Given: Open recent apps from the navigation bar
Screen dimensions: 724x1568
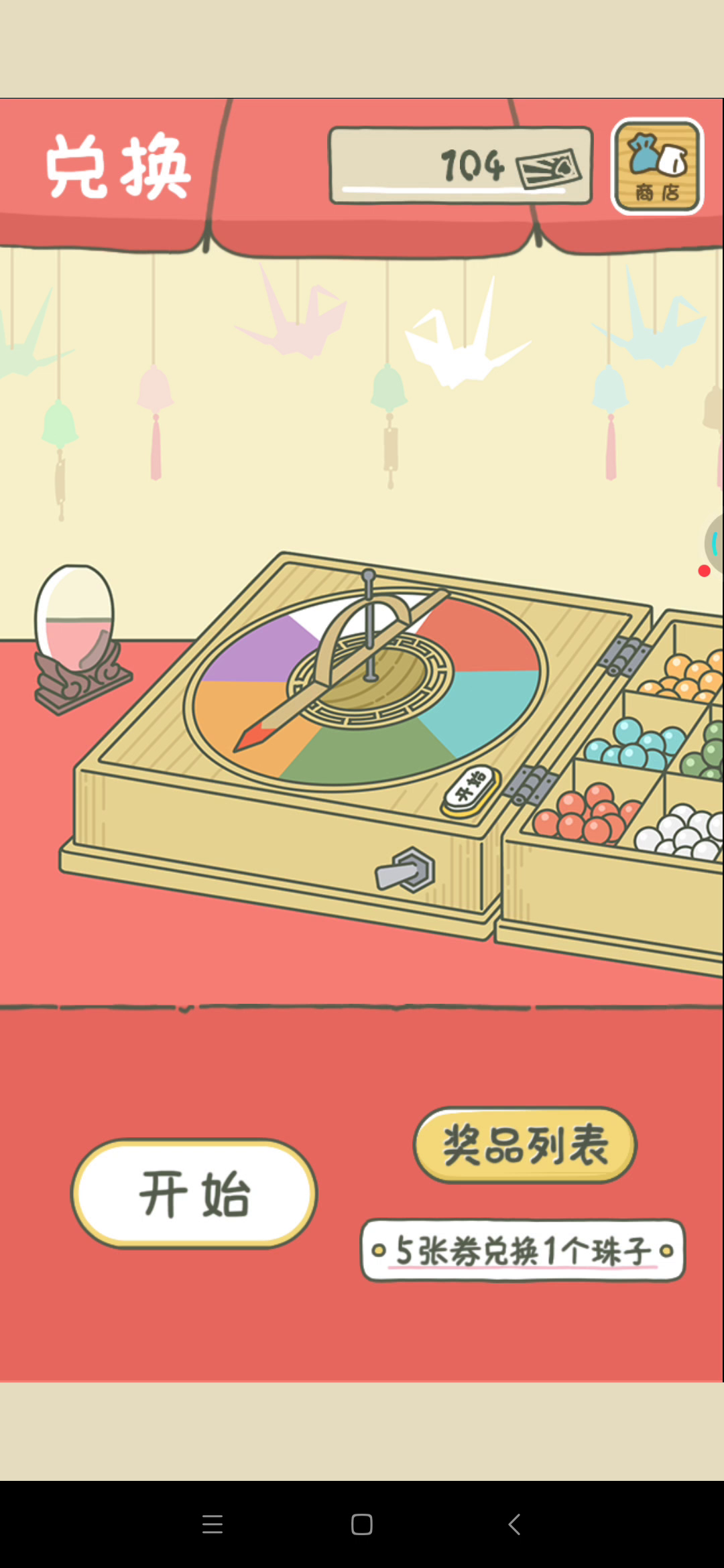Looking at the screenshot, I should [x=213, y=1524].
